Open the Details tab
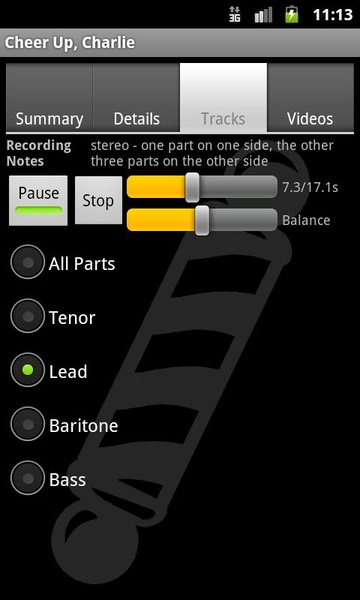This screenshot has height=600, width=360. (136, 98)
